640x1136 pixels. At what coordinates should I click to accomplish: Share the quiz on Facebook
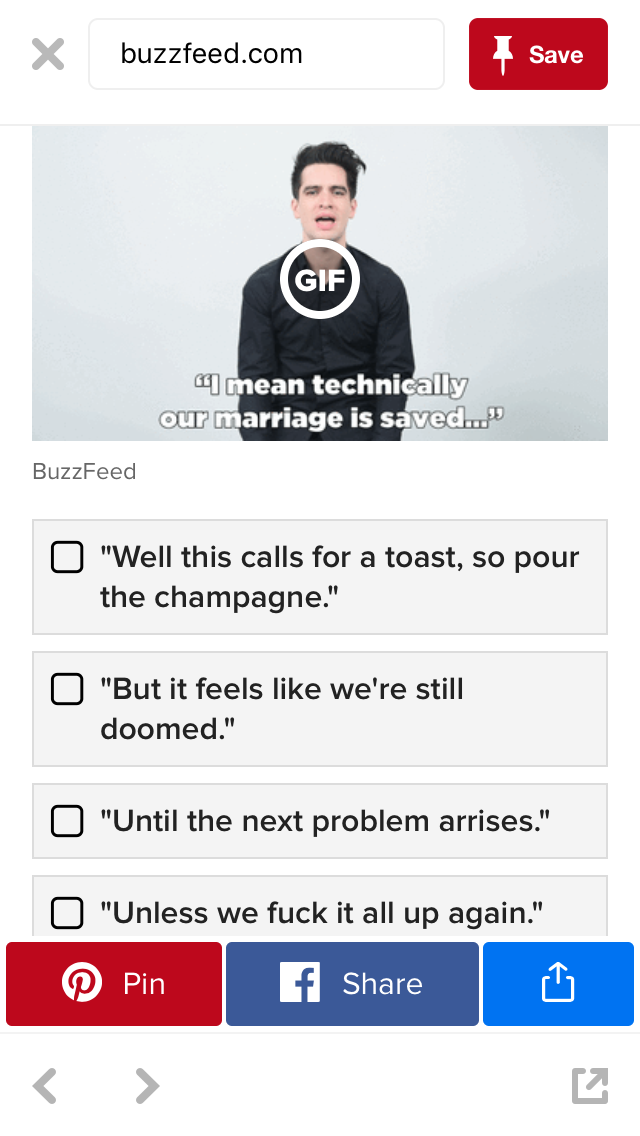[x=352, y=984]
